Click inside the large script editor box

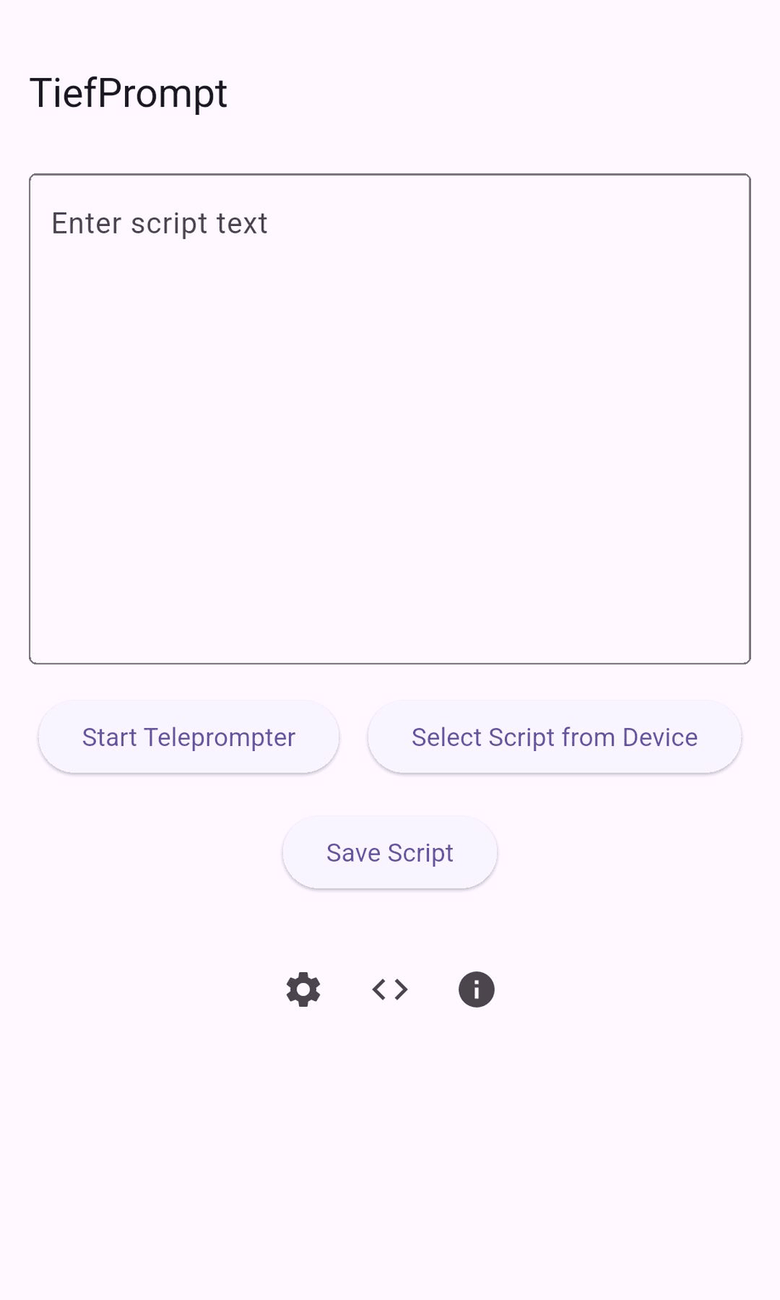[x=390, y=420]
